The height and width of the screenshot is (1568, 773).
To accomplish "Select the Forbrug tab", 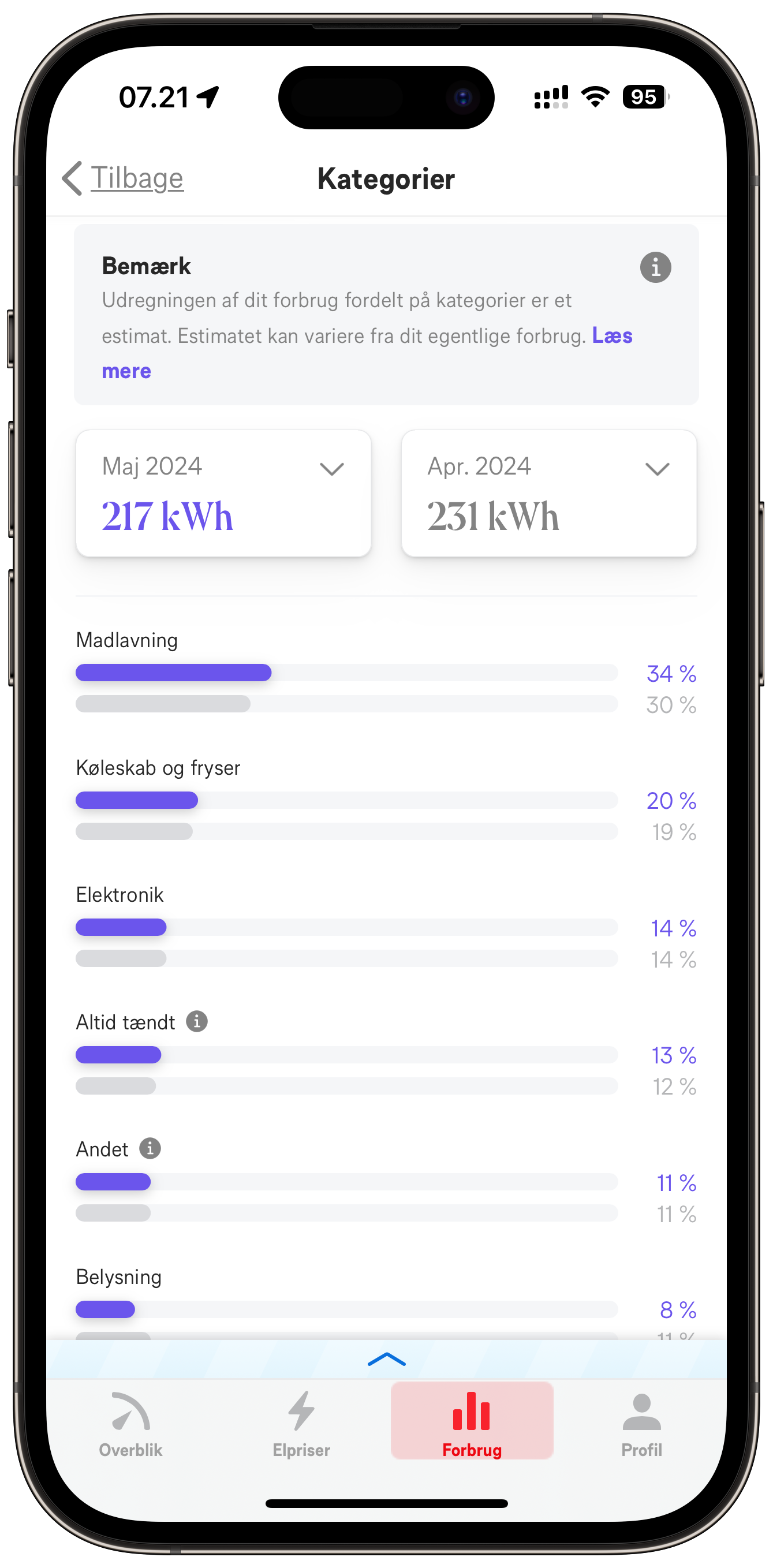I will click(472, 1423).
